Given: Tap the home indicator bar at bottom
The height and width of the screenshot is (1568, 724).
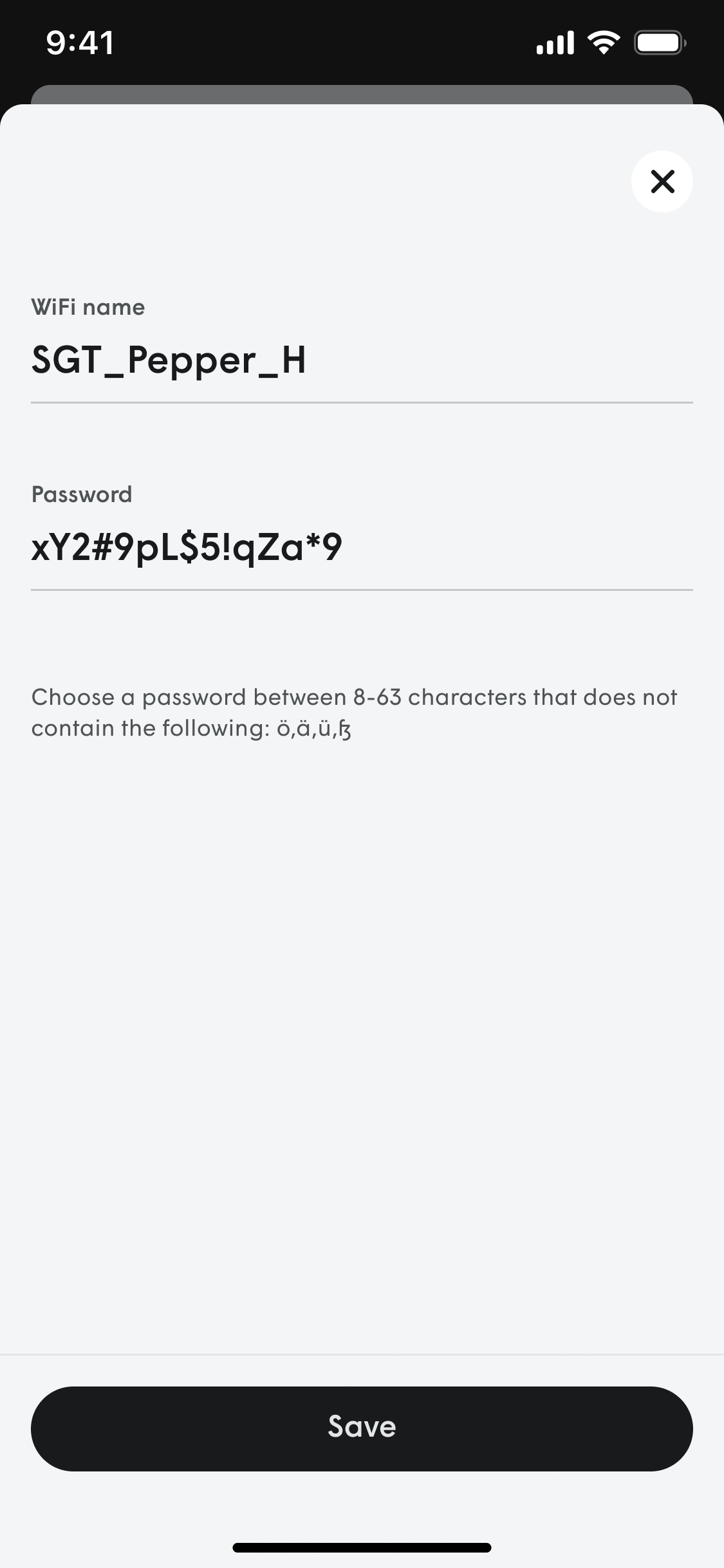Looking at the screenshot, I should pyautogui.click(x=362, y=1547).
